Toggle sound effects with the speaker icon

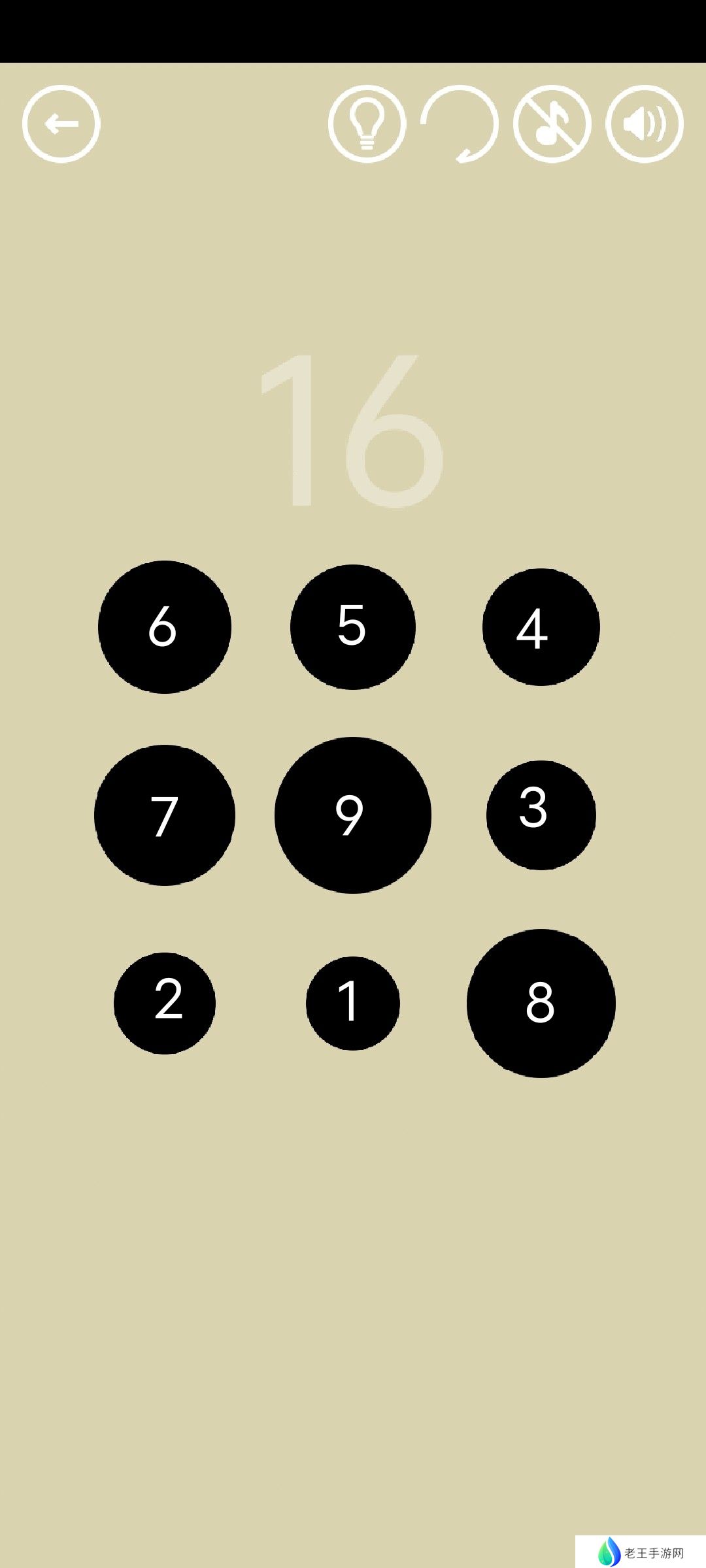[x=645, y=124]
